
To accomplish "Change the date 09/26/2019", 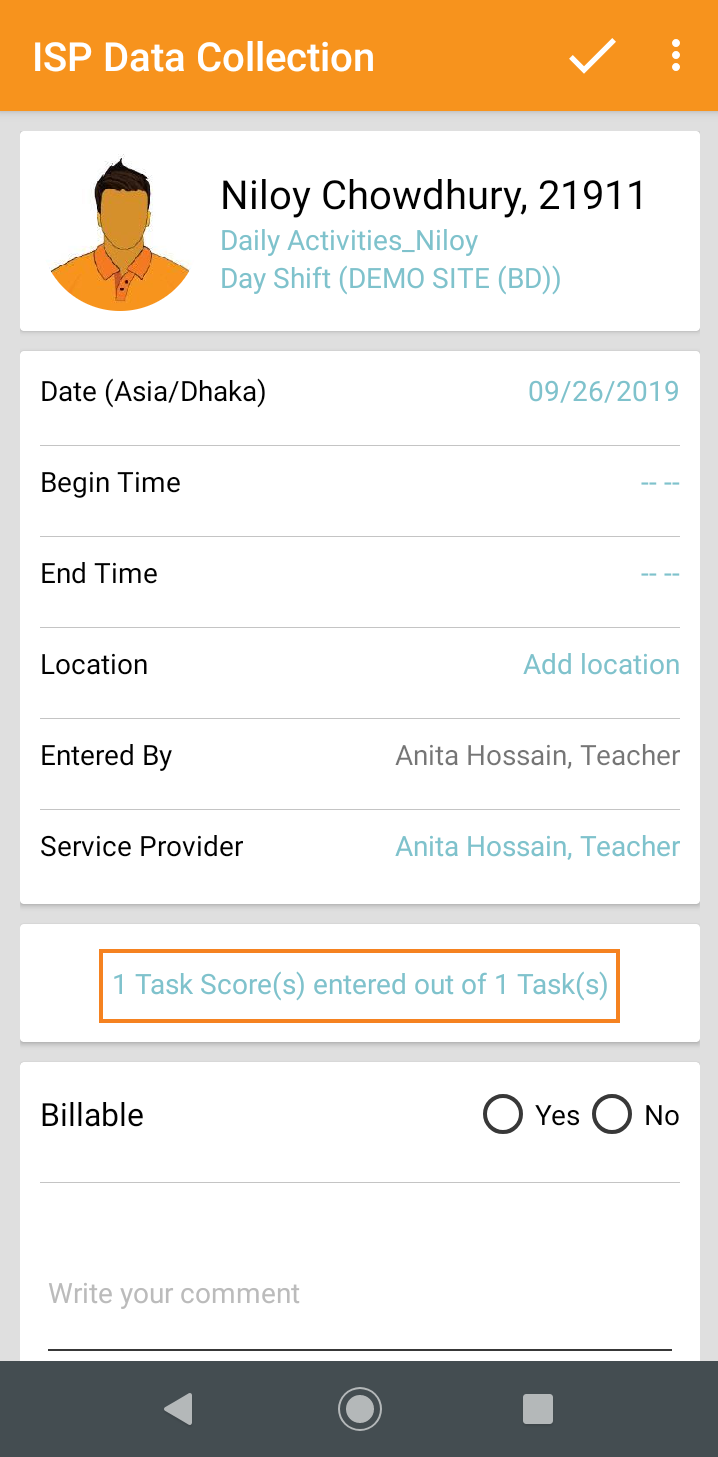I will (604, 391).
